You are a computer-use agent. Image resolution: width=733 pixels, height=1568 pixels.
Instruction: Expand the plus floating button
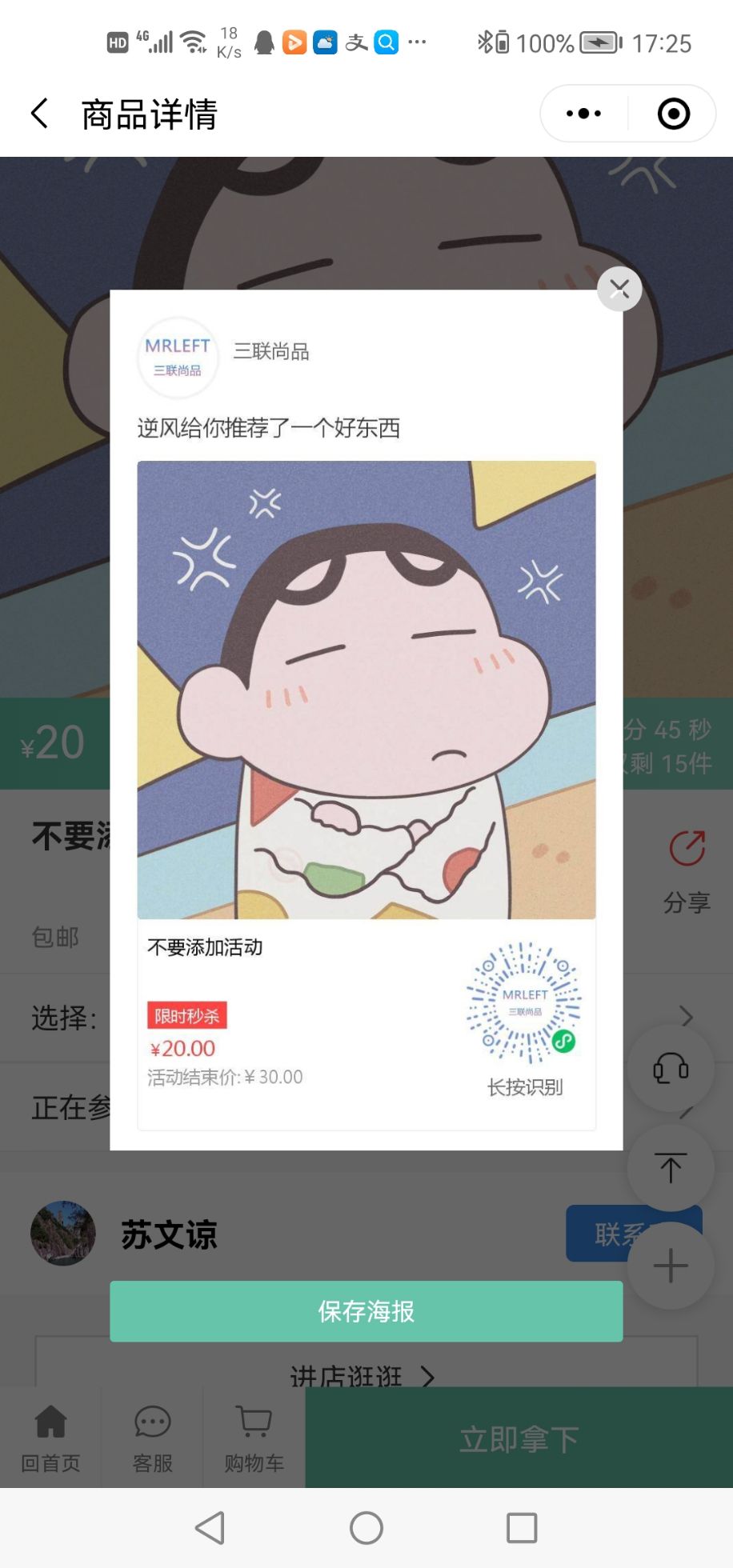(671, 1266)
